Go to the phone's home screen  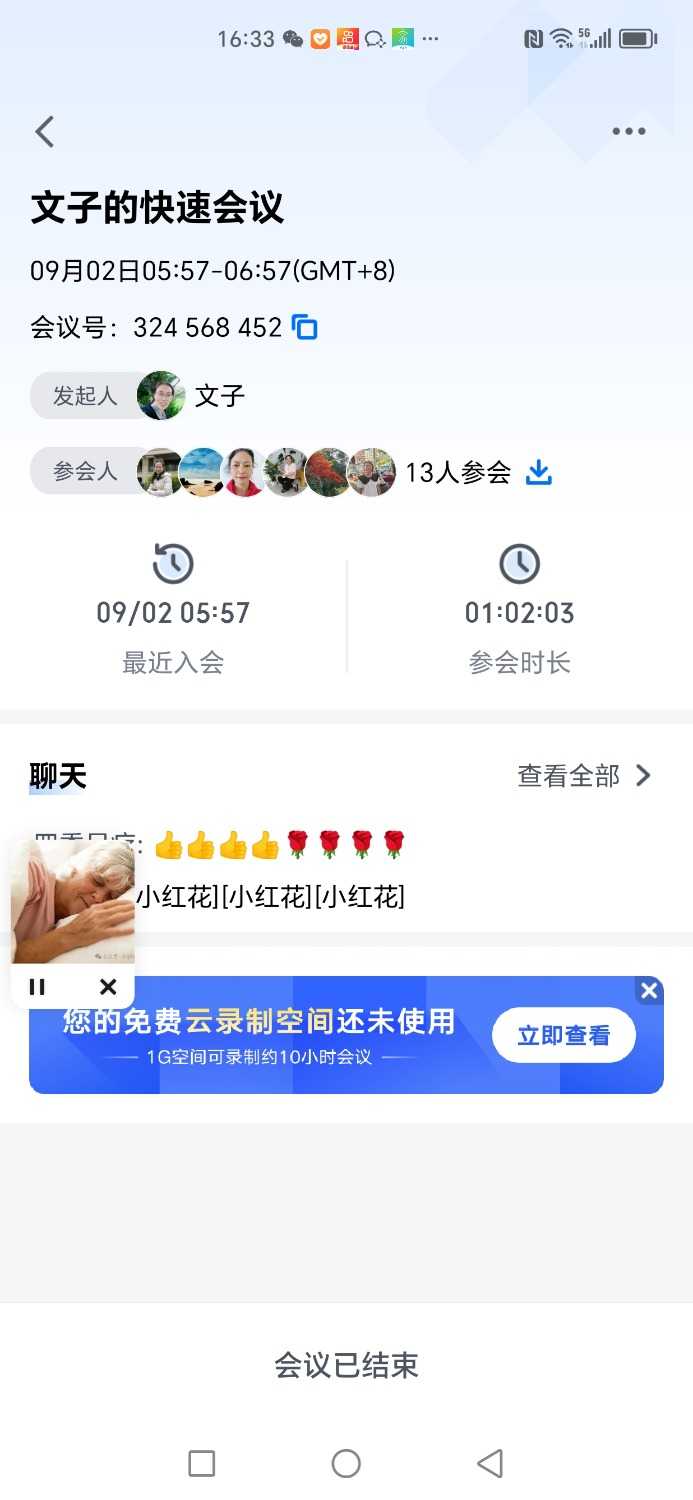tap(346, 1464)
